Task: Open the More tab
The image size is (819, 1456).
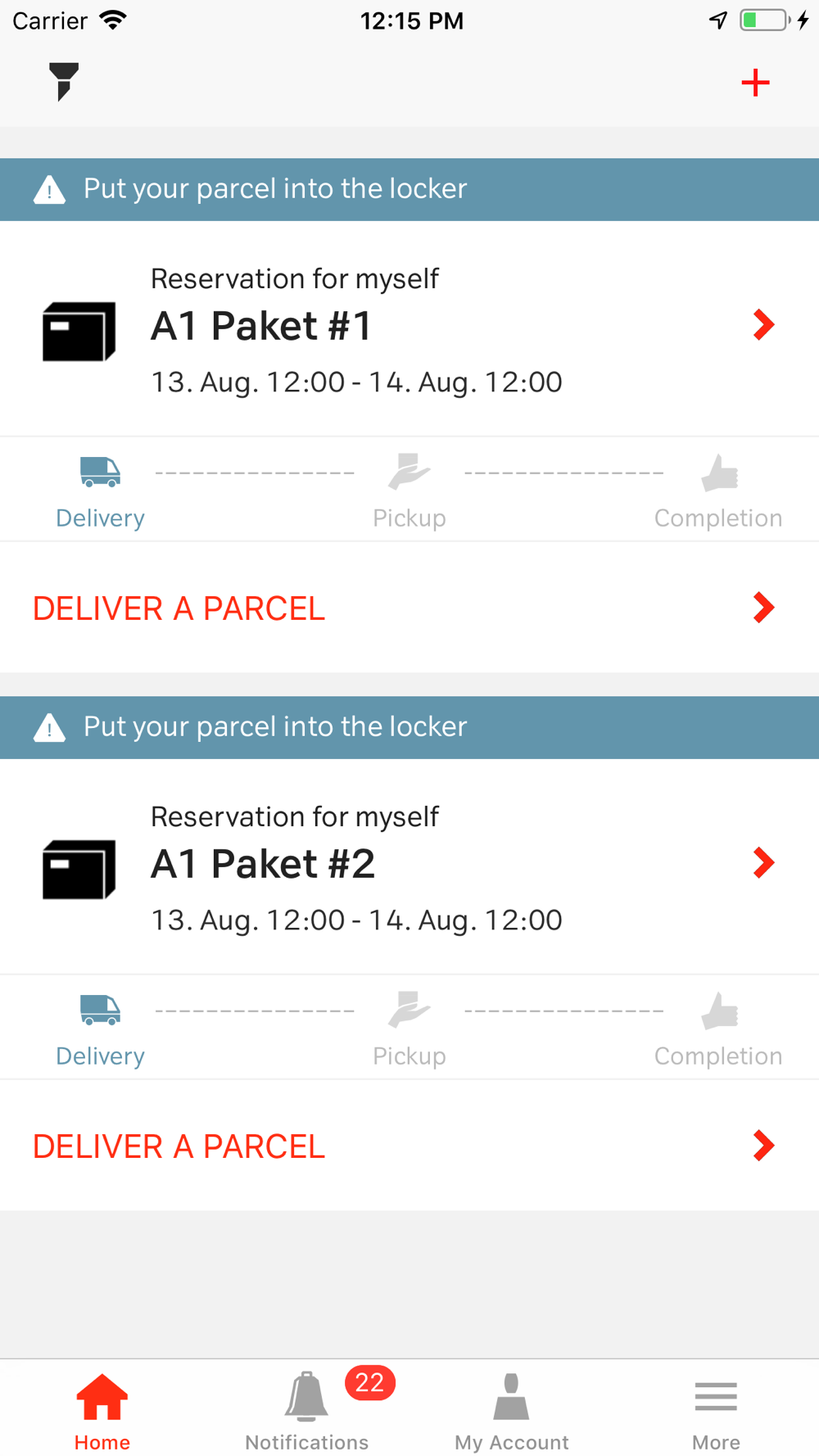Action: [716, 1410]
